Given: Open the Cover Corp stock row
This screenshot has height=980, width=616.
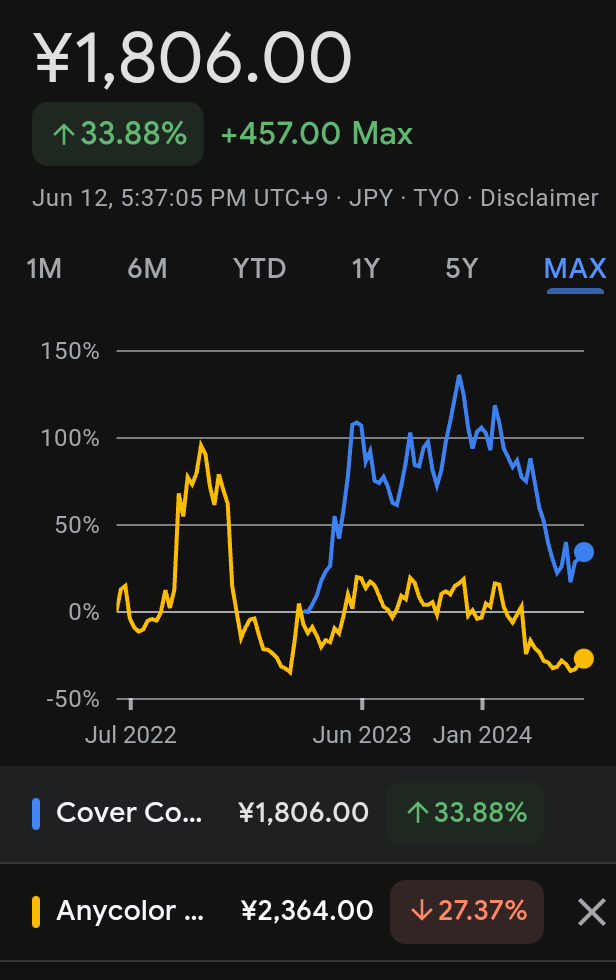Looking at the screenshot, I should tap(200, 813).
